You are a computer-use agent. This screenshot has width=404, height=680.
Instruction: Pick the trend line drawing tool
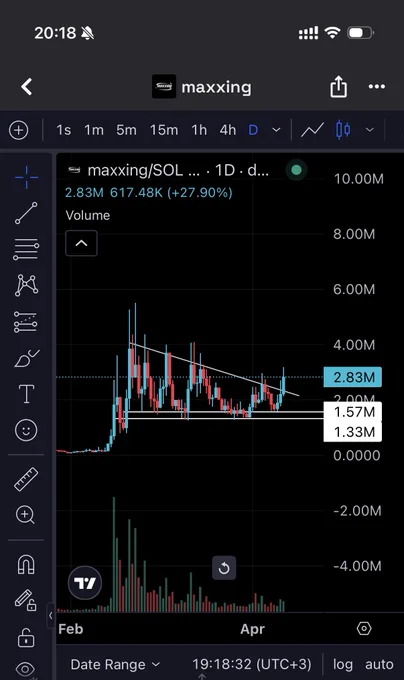[26, 213]
